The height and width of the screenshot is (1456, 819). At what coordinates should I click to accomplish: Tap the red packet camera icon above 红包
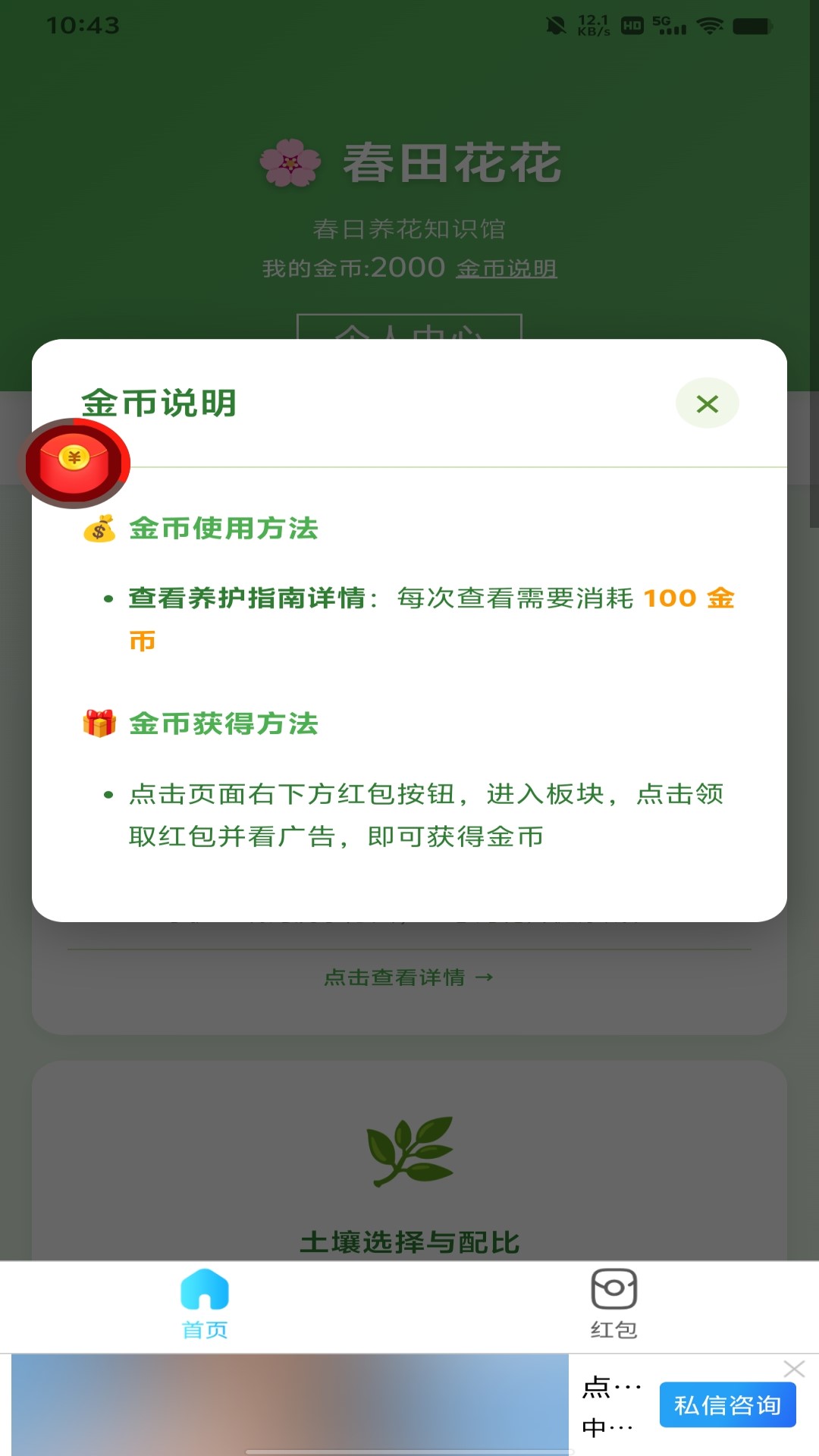(614, 1289)
